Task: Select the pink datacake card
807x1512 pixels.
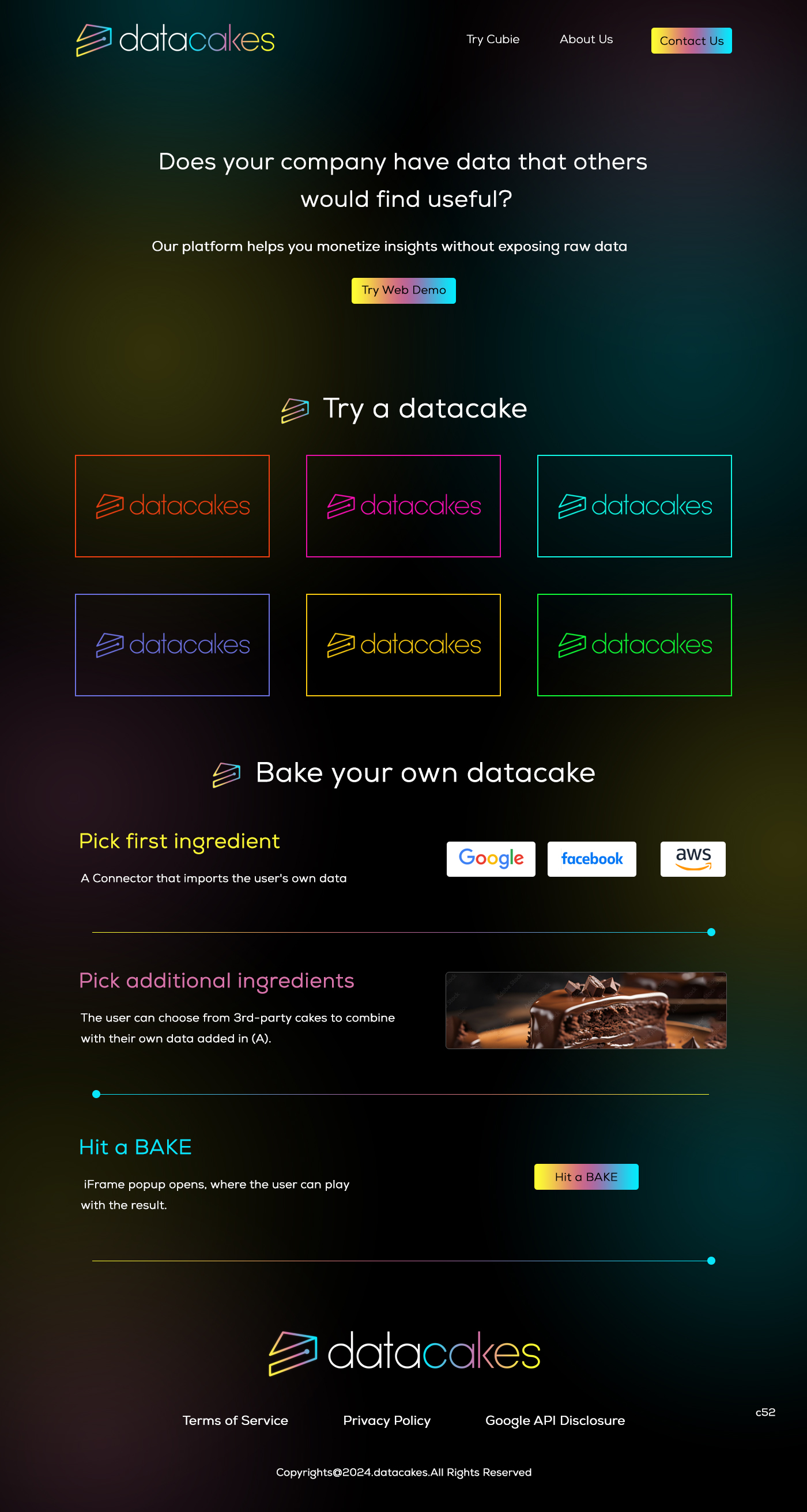Action: click(x=403, y=505)
